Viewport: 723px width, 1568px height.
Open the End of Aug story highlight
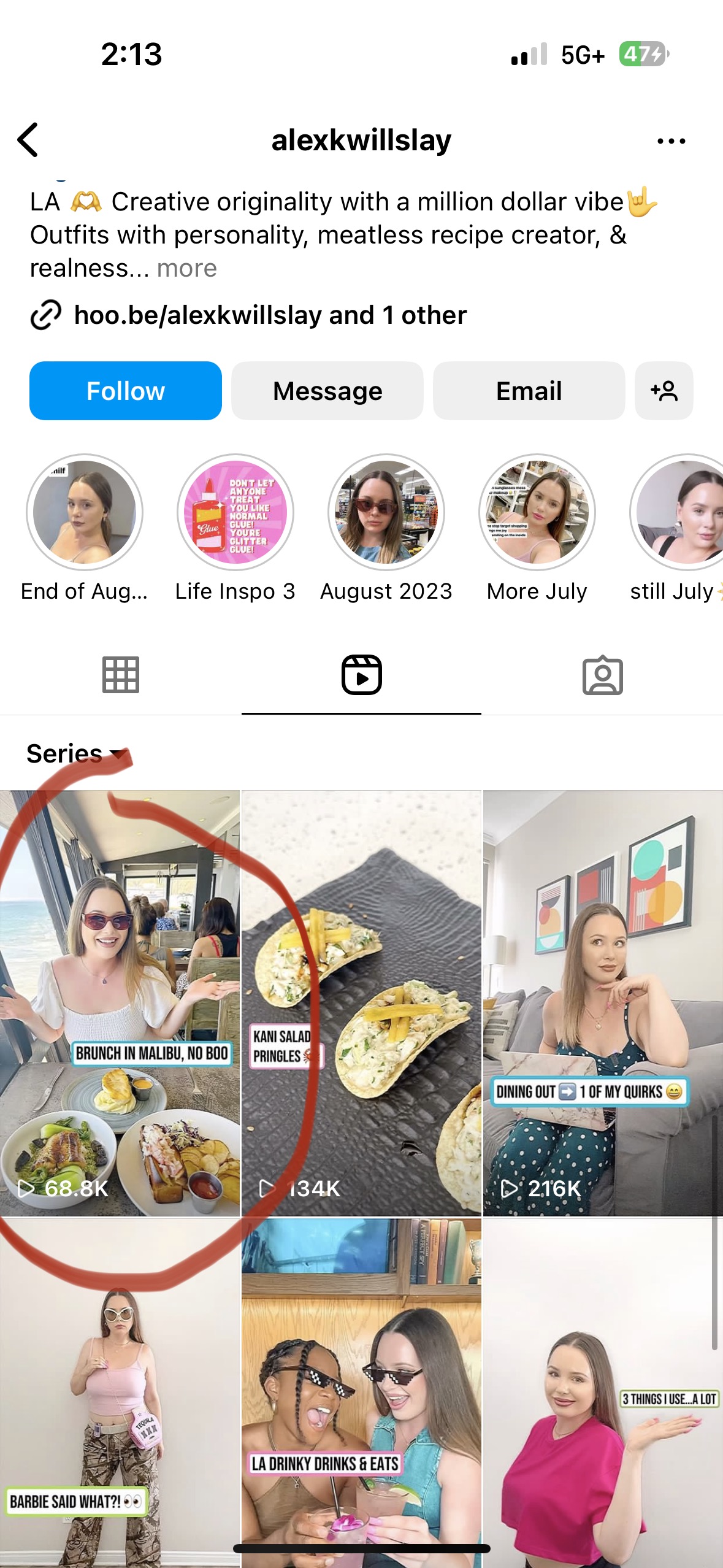pyautogui.click(x=85, y=512)
